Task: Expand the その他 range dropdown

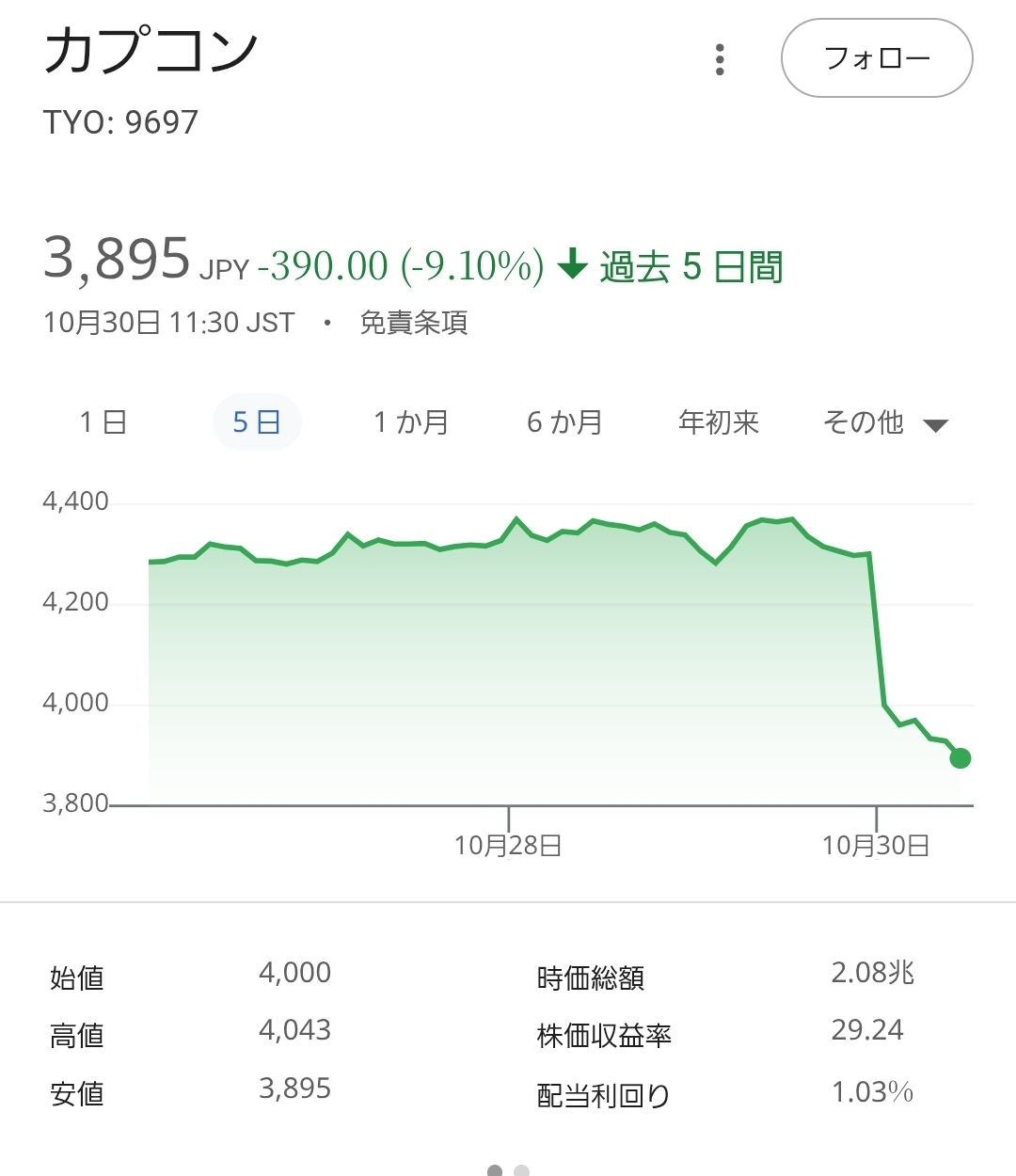Action: 884,423
